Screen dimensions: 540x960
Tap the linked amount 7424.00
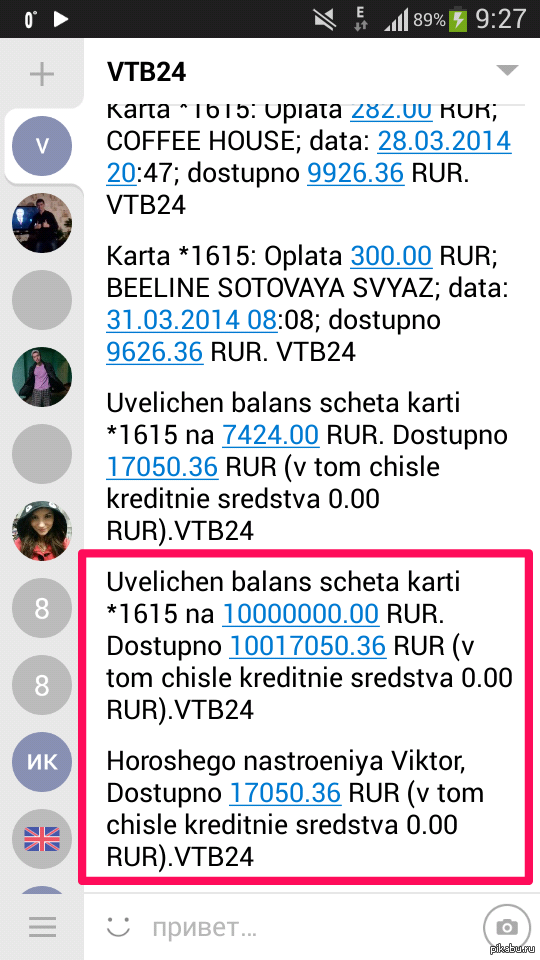click(x=271, y=435)
